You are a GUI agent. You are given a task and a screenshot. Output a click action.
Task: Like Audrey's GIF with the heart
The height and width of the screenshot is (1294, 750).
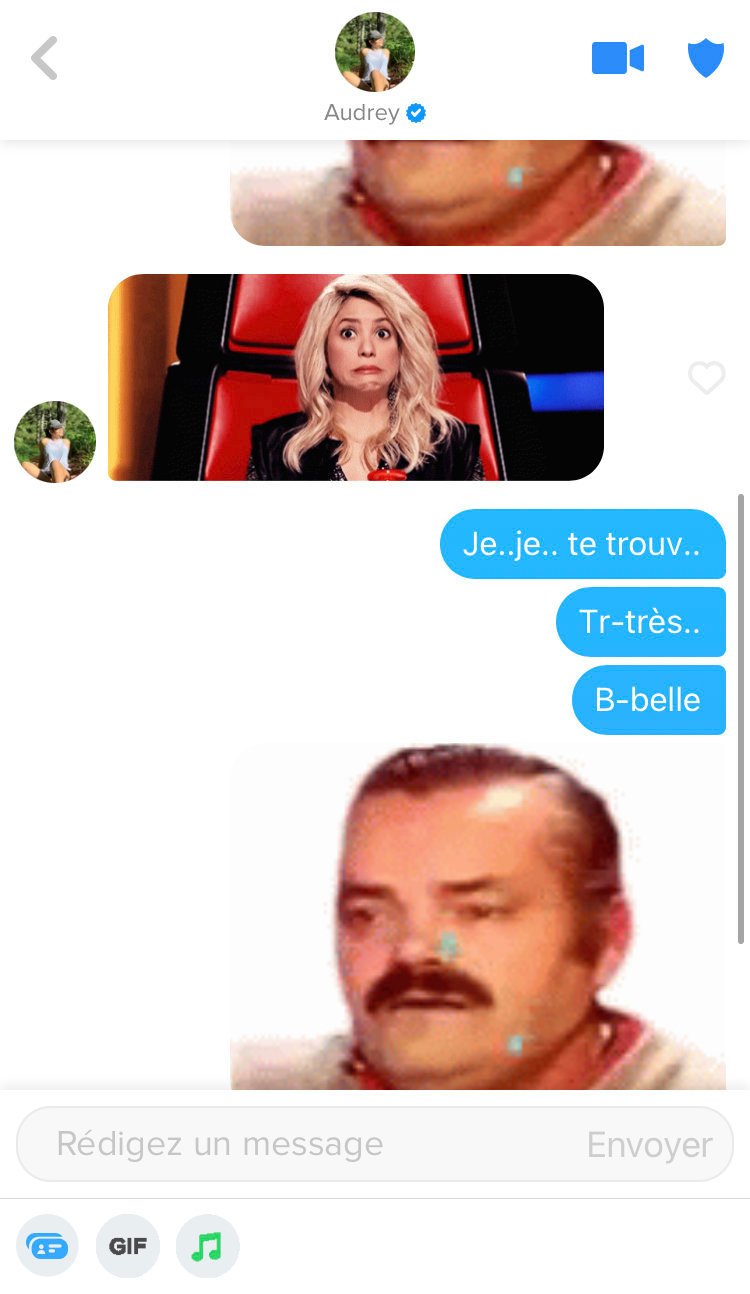[x=706, y=378]
